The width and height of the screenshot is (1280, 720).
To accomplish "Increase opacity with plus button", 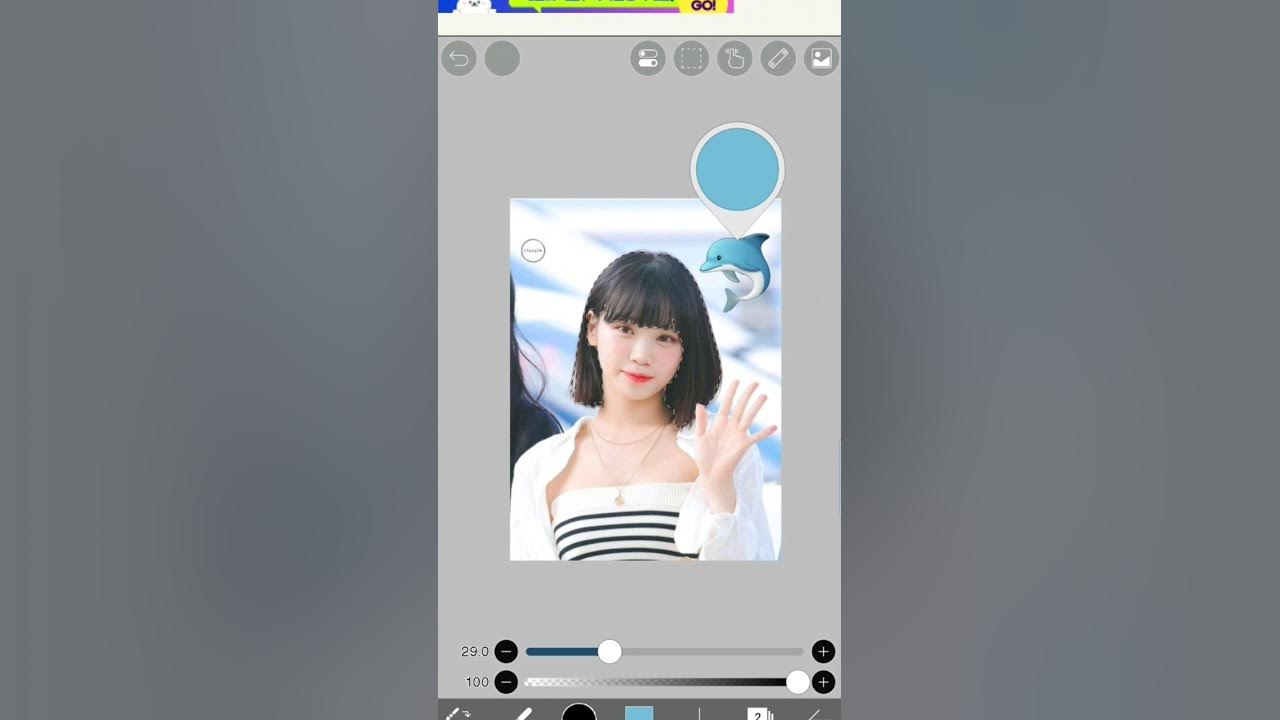I will tap(823, 683).
